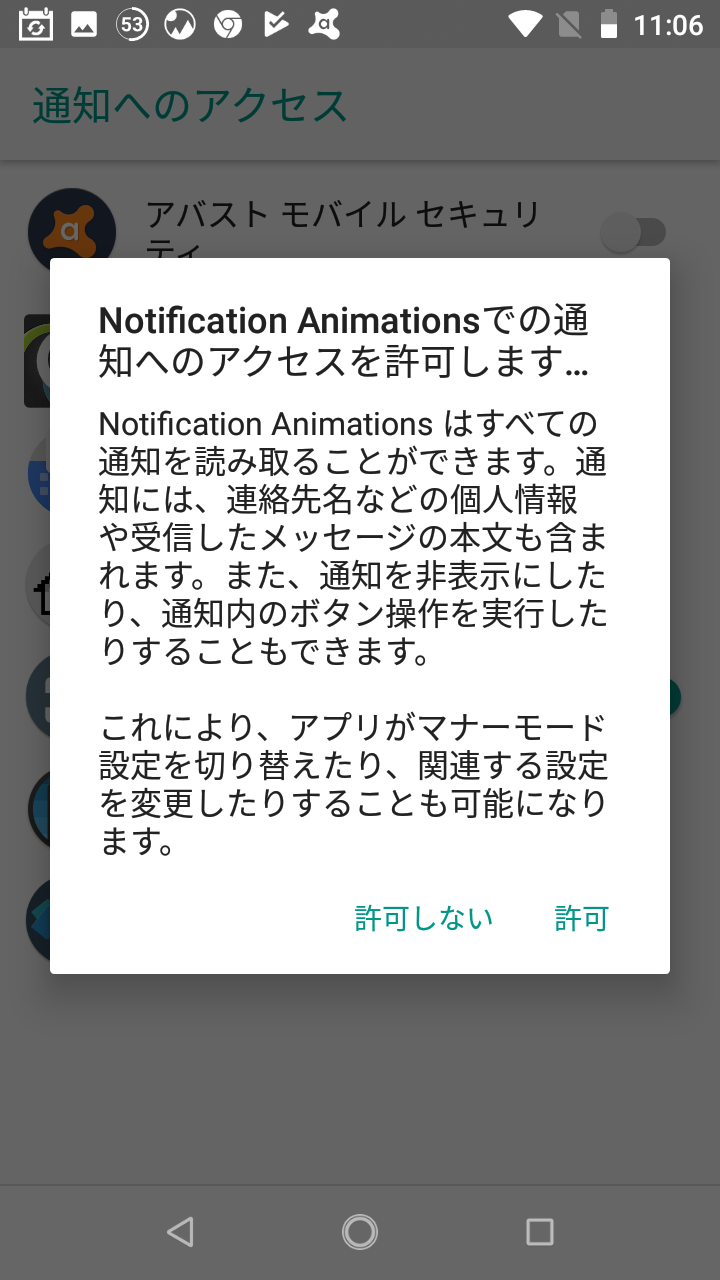The height and width of the screenshot is (1280, 720).
Task: Go to the home screen
Action: point(360,1232)
